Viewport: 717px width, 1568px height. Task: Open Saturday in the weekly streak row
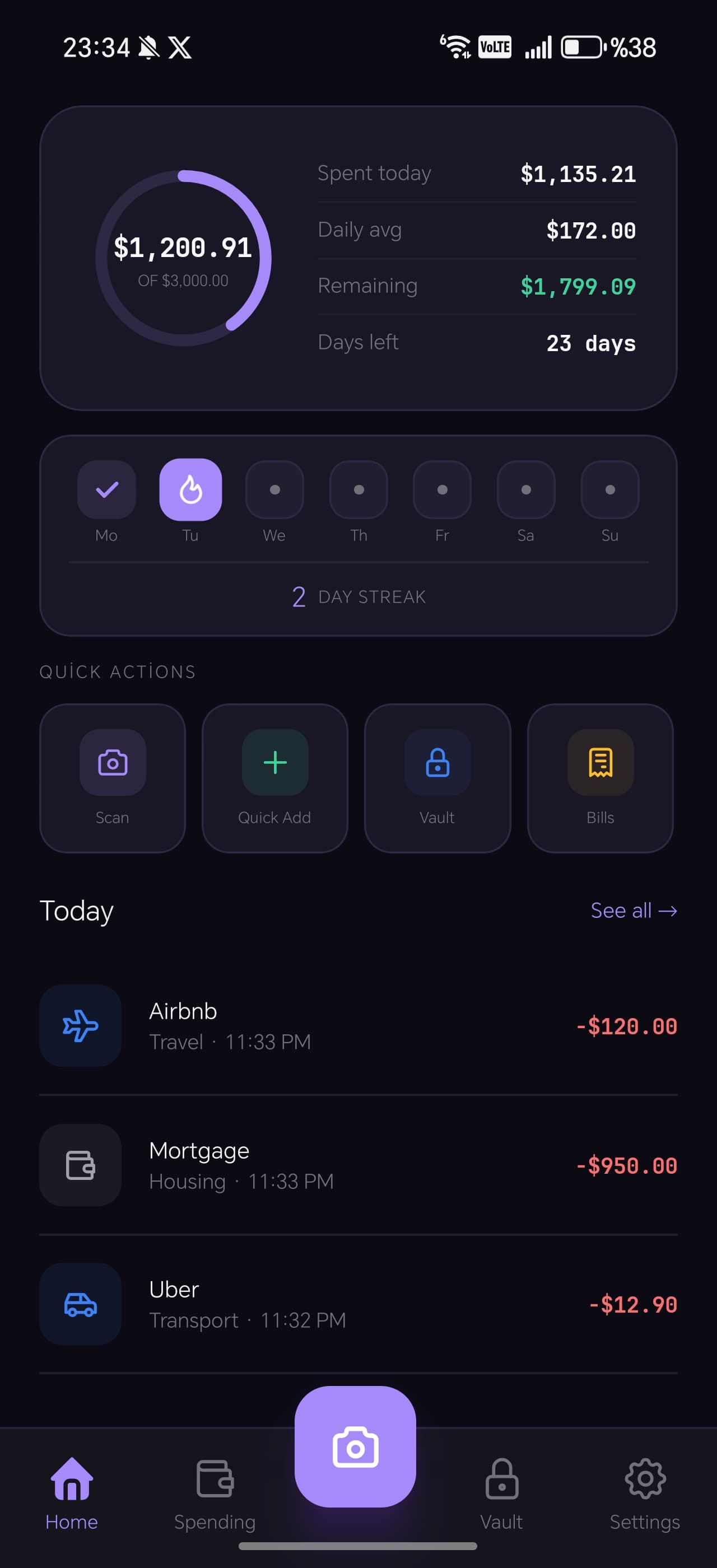point(526,489)
